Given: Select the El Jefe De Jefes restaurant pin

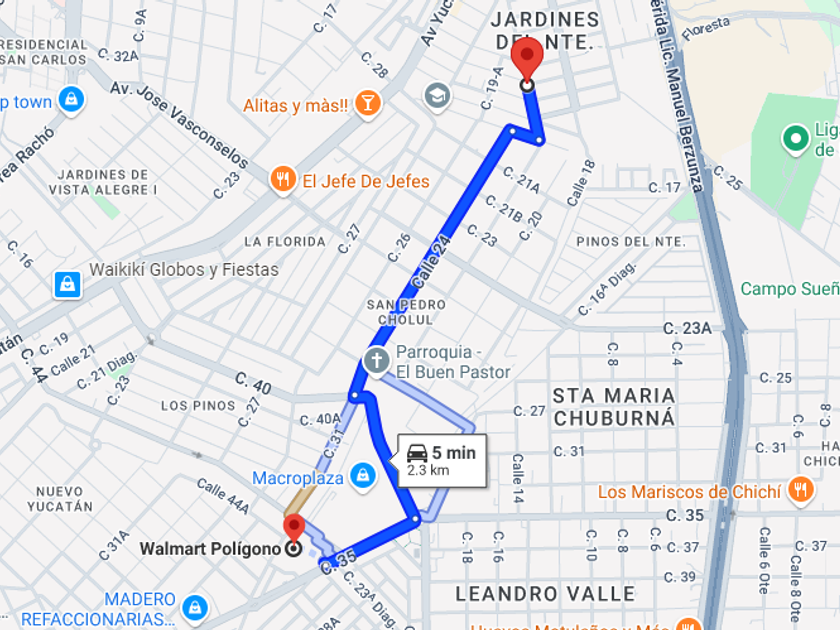Looking at the screenshot, I should coord(283,179).
